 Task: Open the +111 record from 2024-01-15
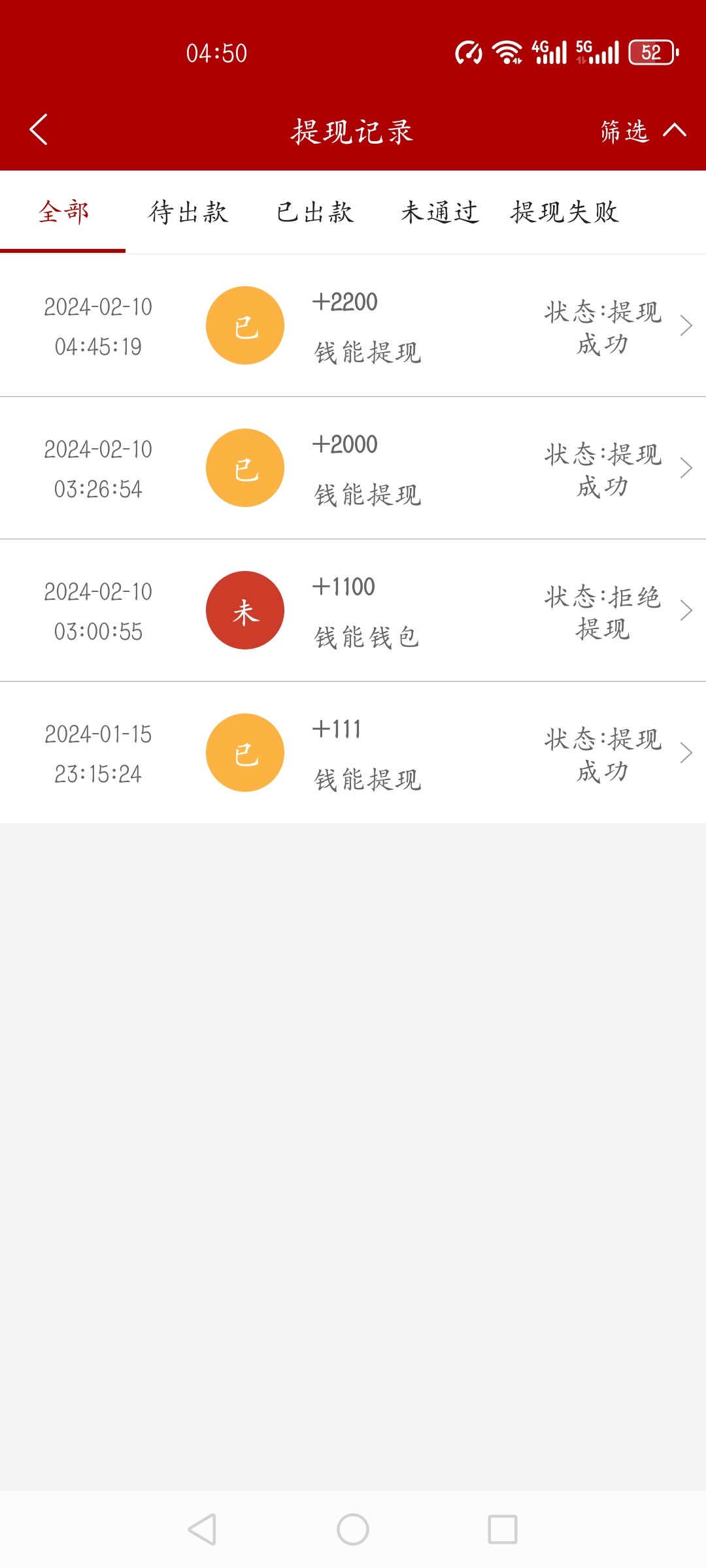click(x=353, y=753)
